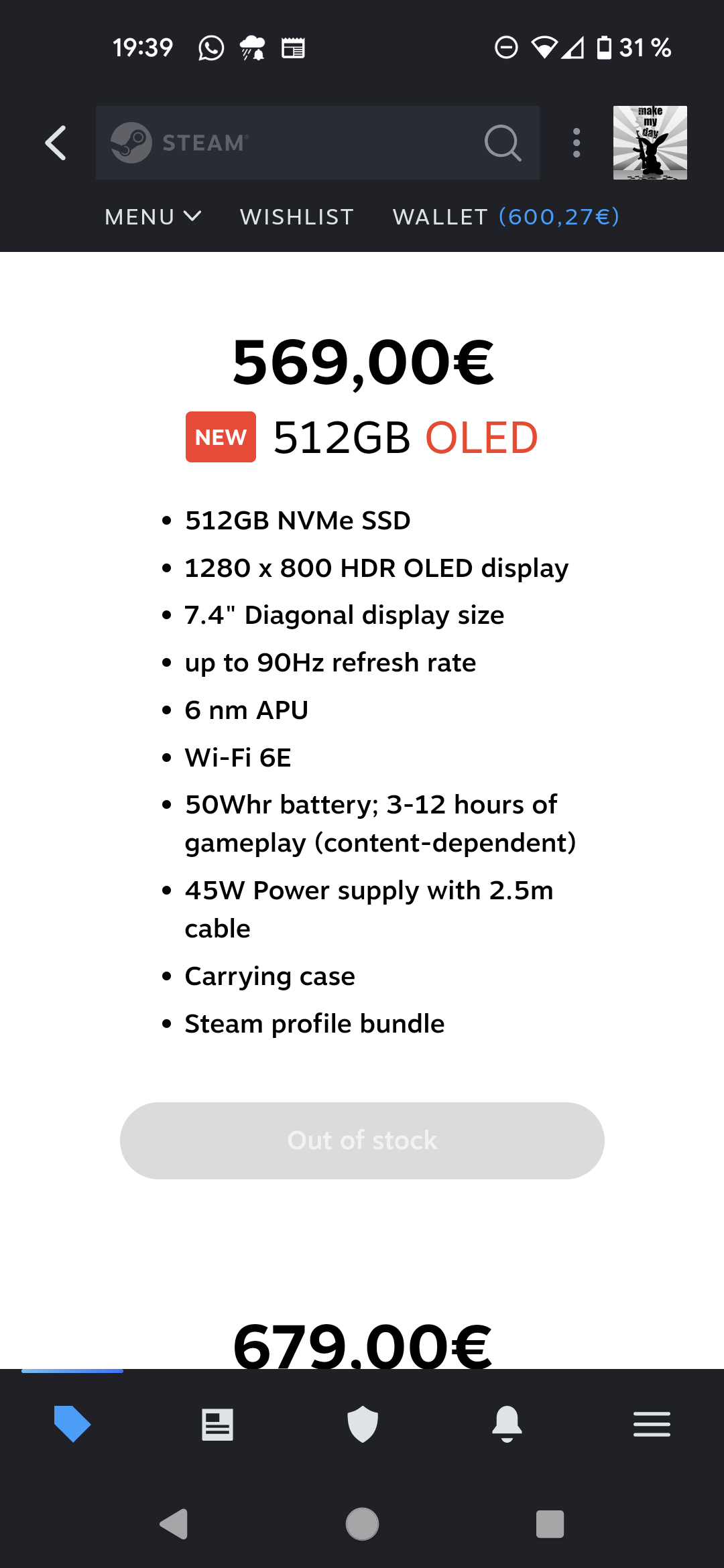Expand the MENU dropdown

point(153,216)
